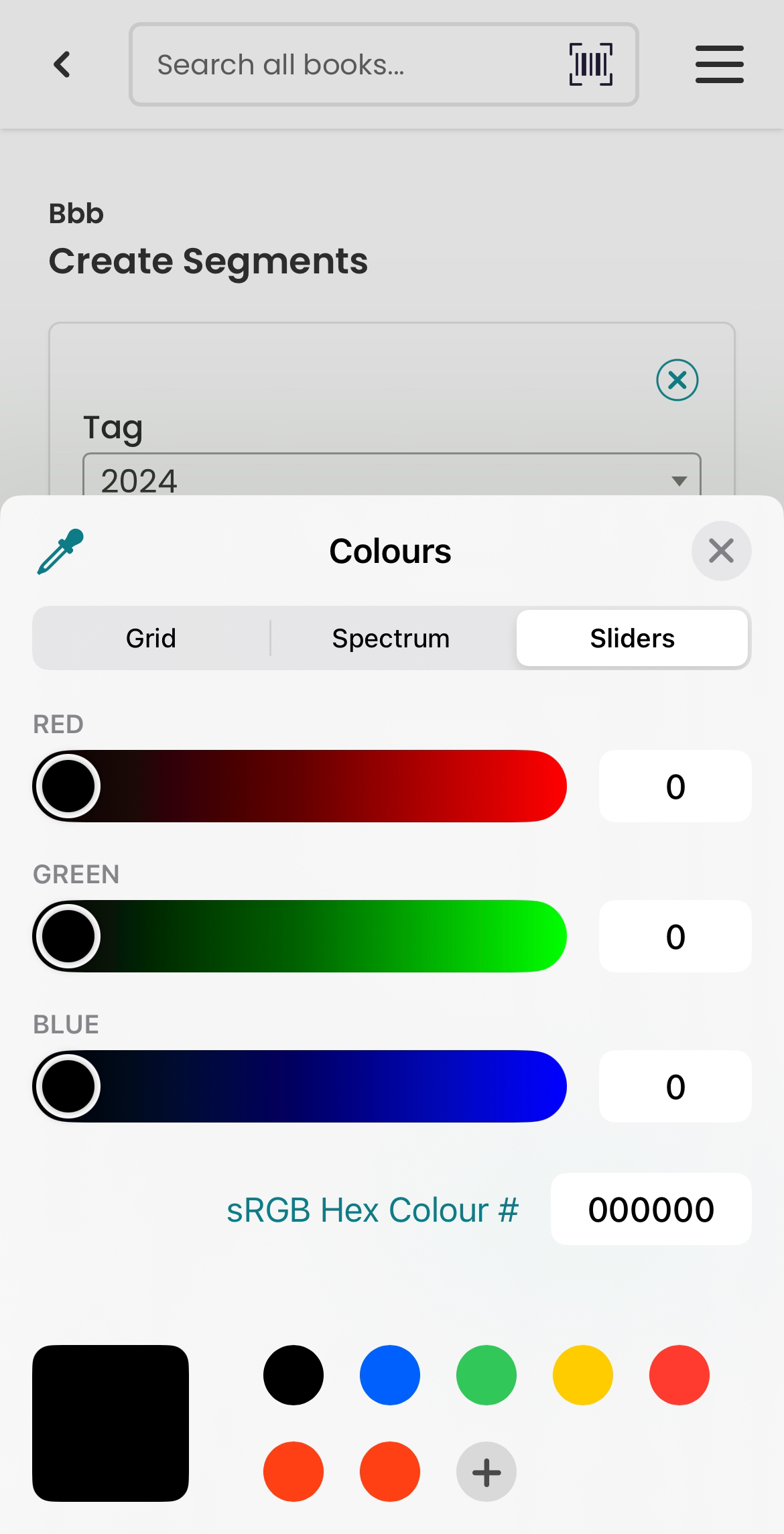Pick the blue saved colour swatch
Image resolution: width=784 pixels, height=1534 pixels.
[390, 1375]
